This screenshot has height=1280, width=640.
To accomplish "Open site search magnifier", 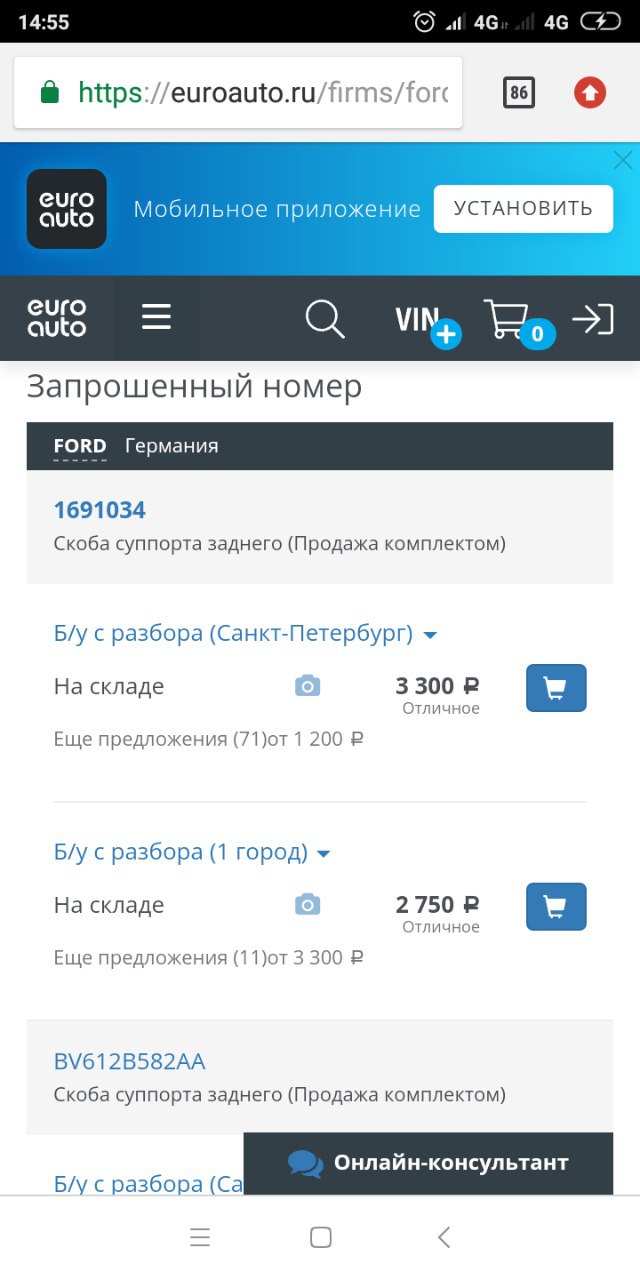I will point(325,319).
